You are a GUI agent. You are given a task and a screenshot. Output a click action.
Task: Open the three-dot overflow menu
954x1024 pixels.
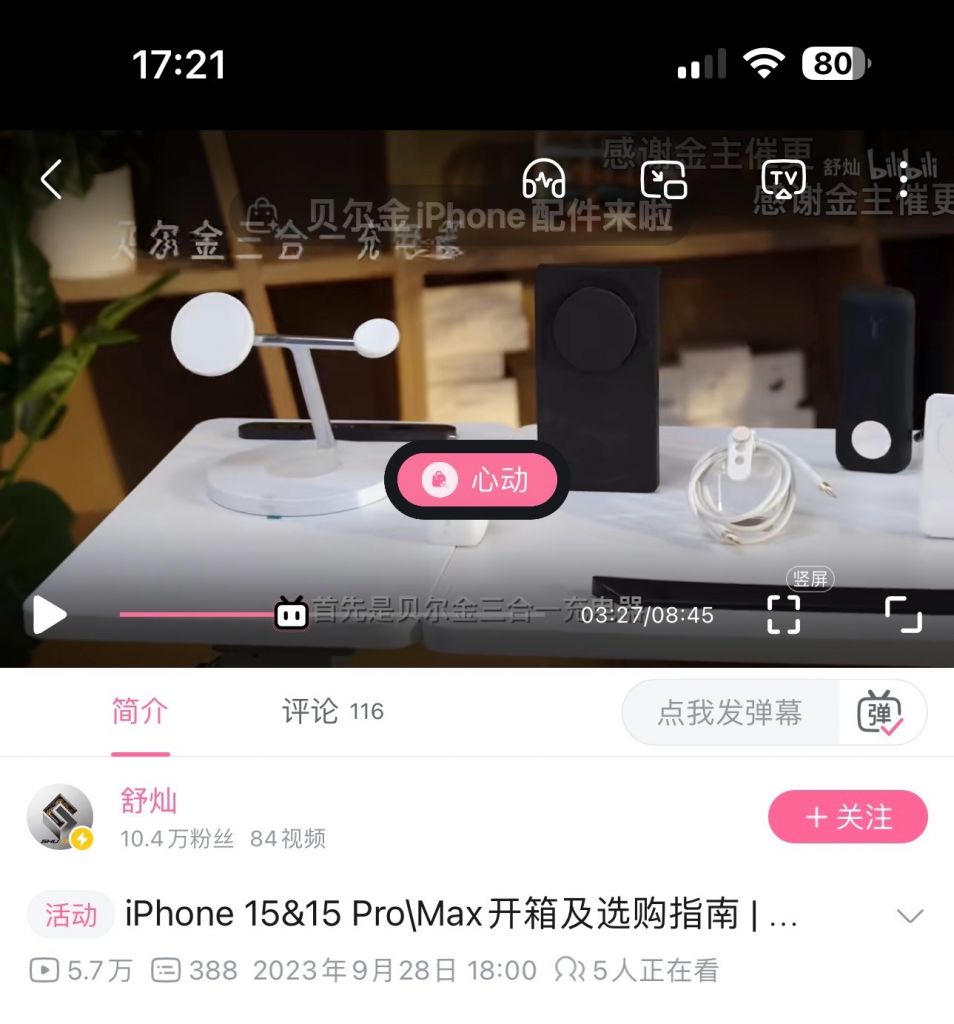coord(903,180)
